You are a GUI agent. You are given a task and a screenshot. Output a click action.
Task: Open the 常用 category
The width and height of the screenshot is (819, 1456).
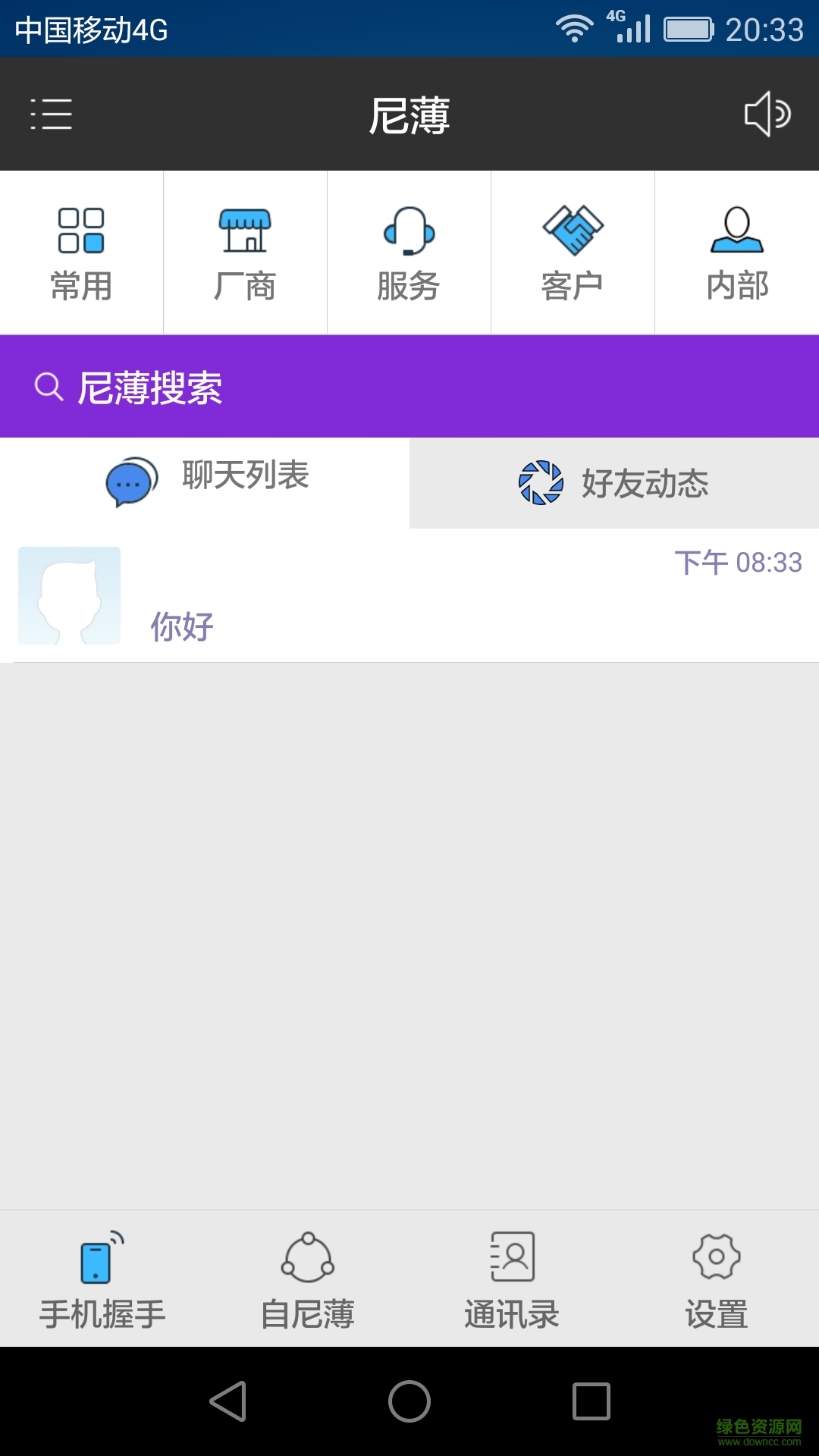(81, 253)
